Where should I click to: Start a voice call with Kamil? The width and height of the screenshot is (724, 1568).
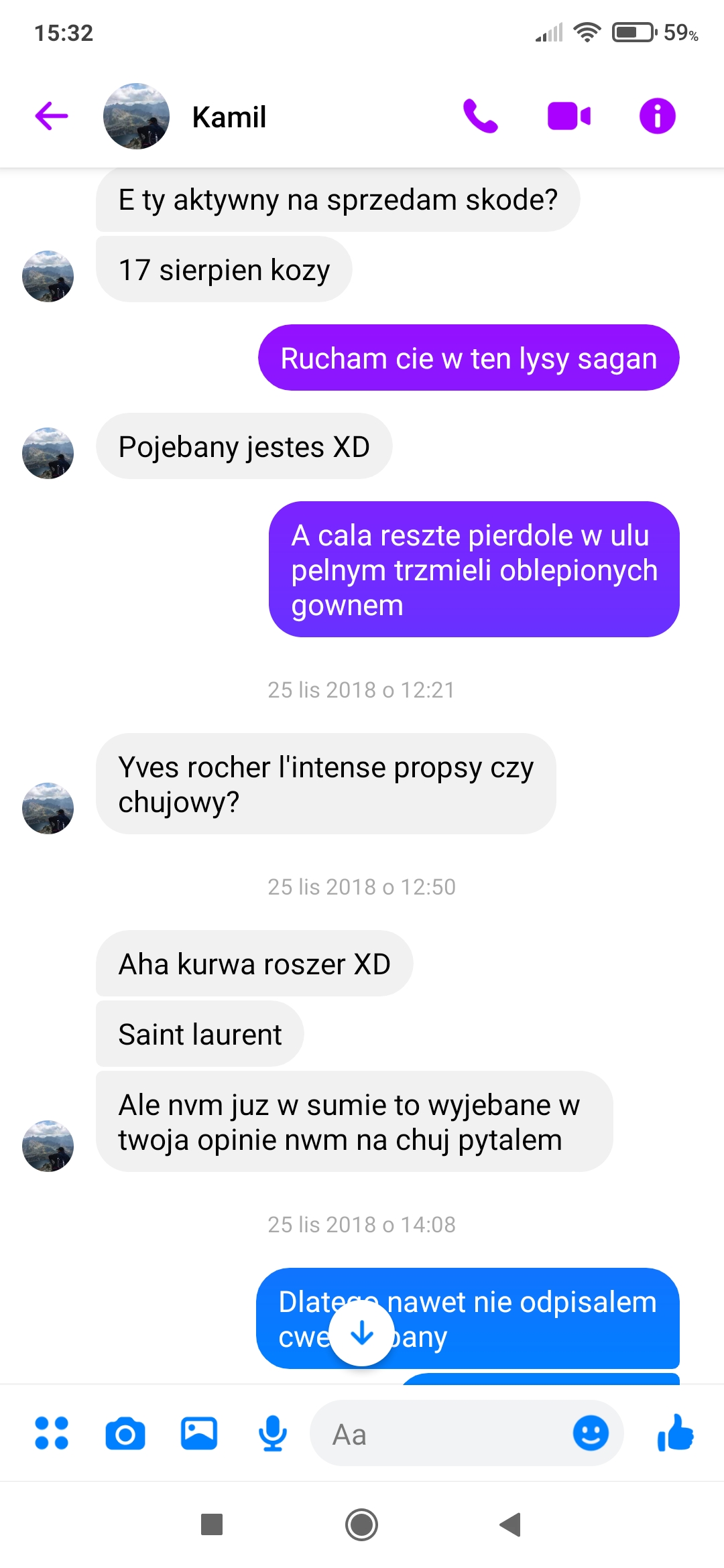pyautogui.click(x=480, y=116)
